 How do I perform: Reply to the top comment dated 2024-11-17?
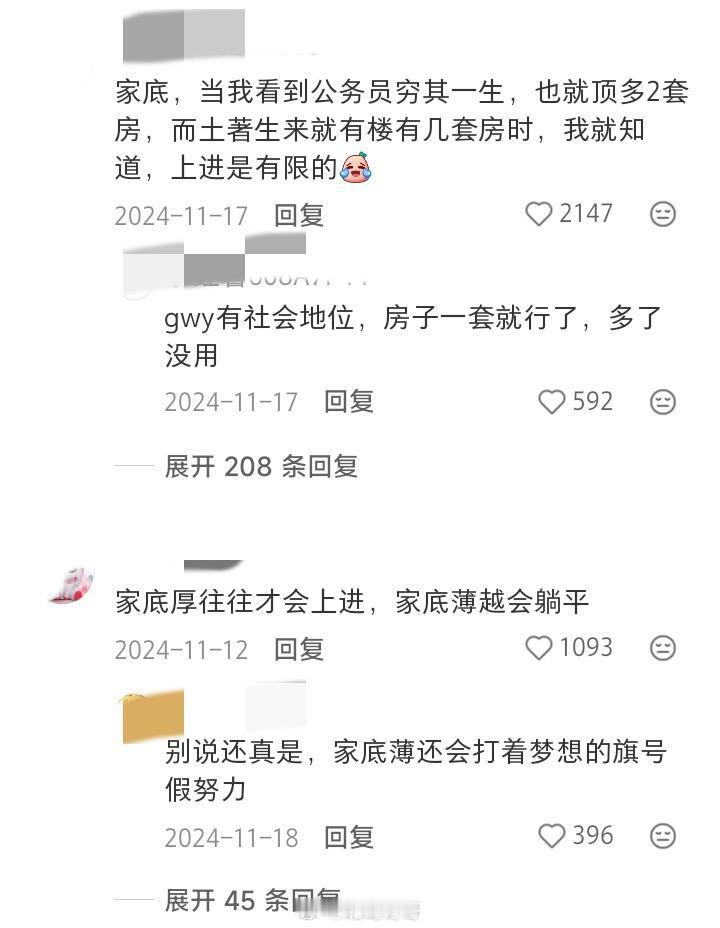[297, 213]
